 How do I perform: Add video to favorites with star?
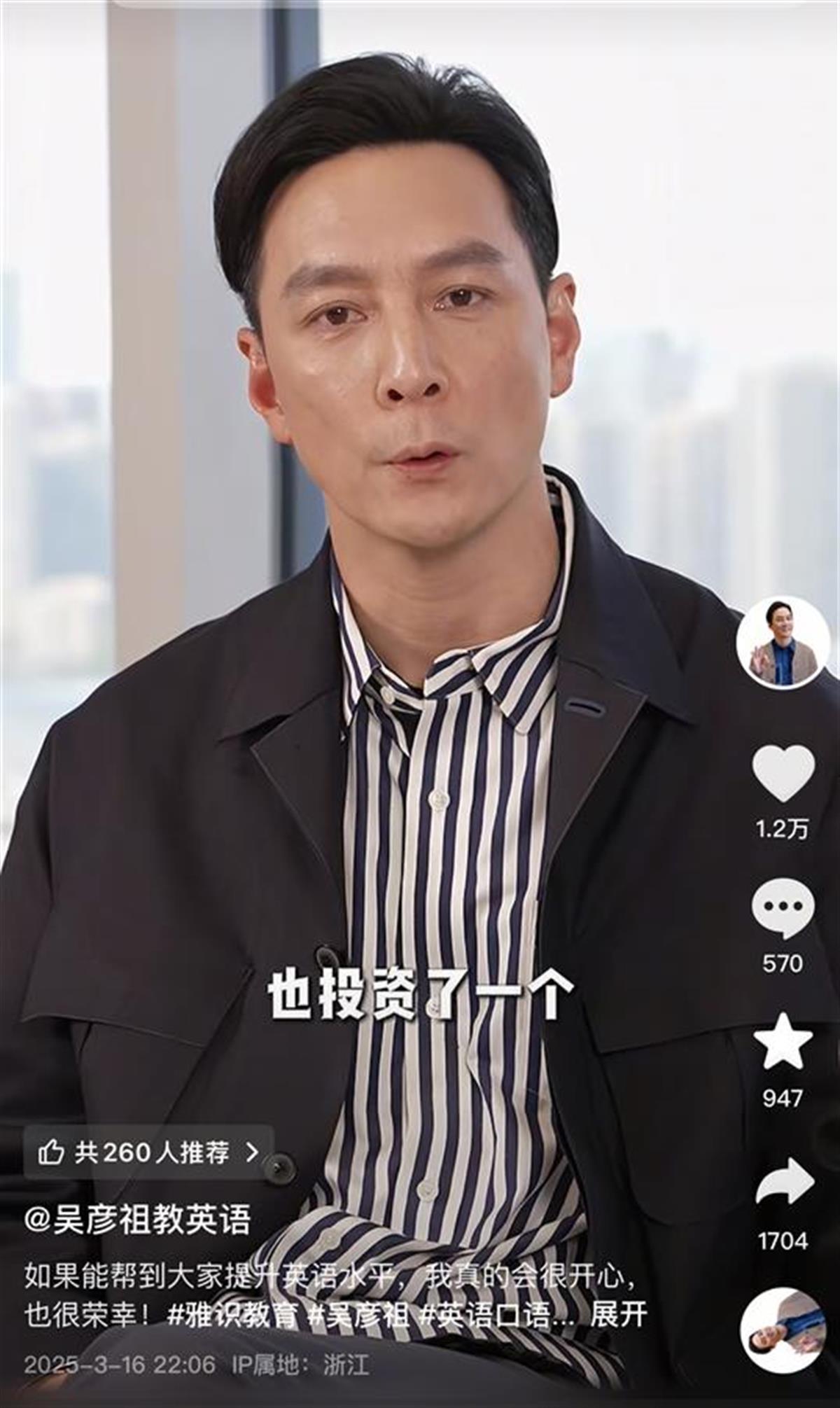click(783, 1043)
